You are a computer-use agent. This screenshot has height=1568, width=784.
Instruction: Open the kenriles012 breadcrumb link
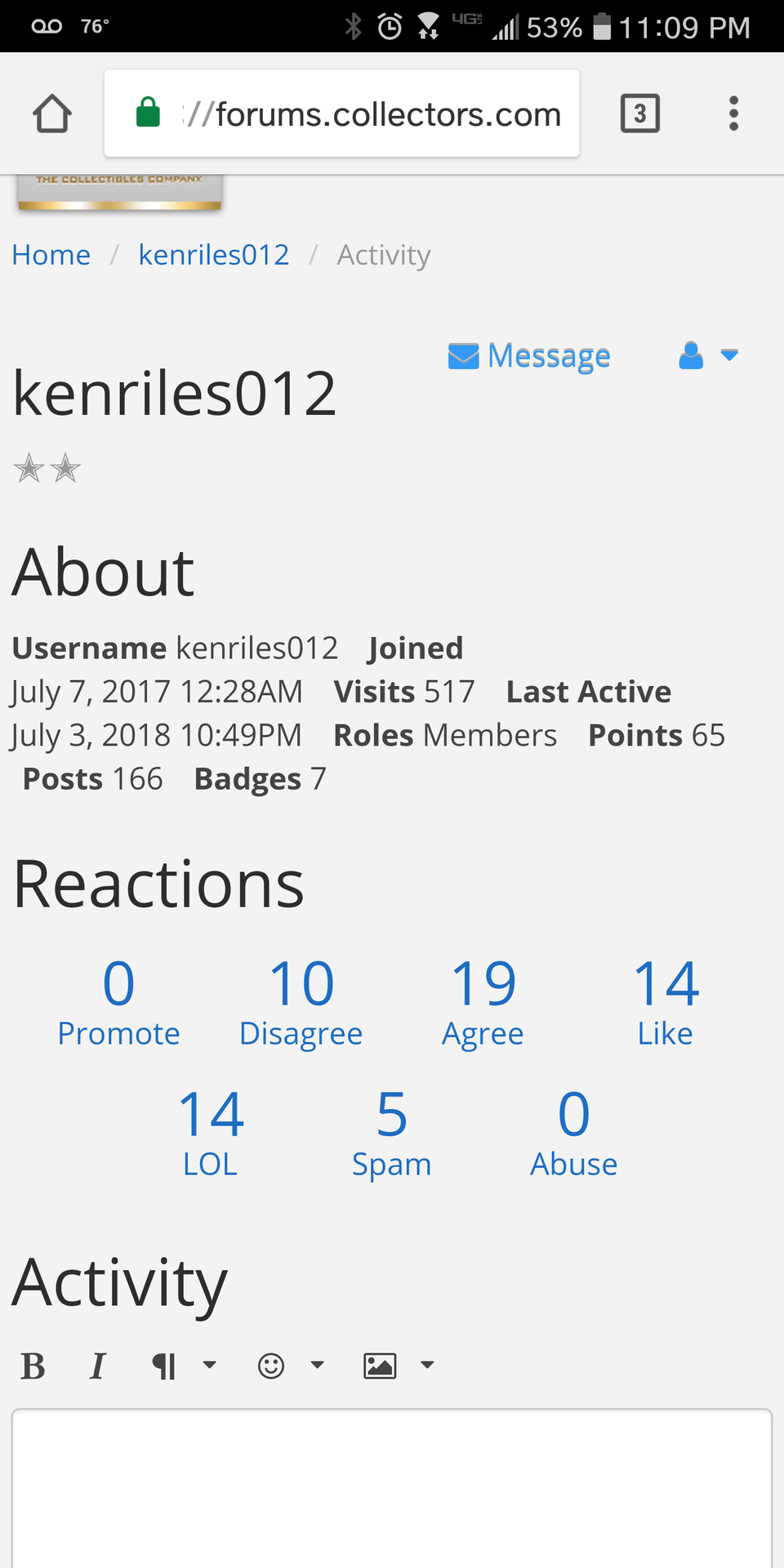tap(213, 255)
